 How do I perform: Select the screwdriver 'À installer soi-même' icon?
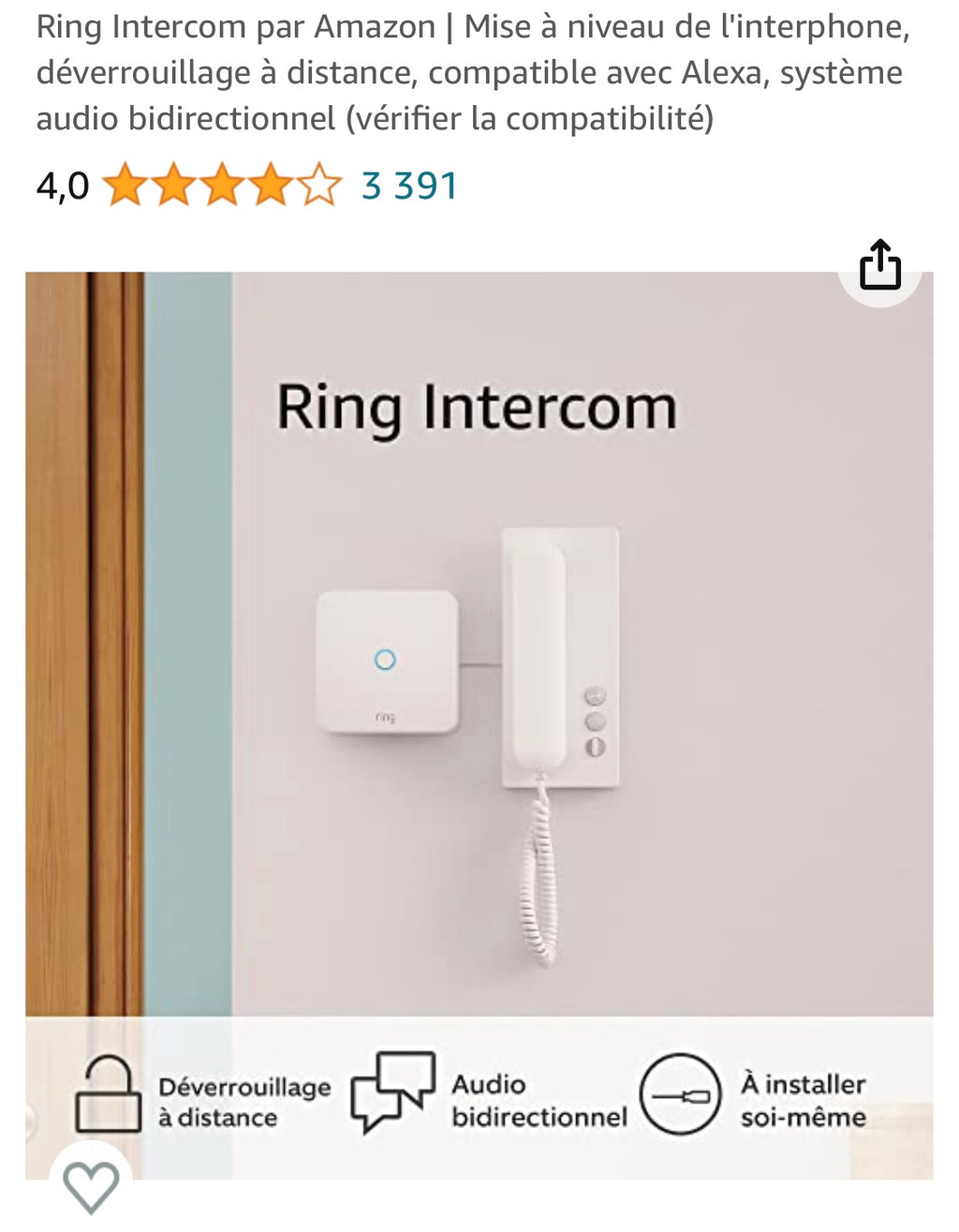[683, 1094]
